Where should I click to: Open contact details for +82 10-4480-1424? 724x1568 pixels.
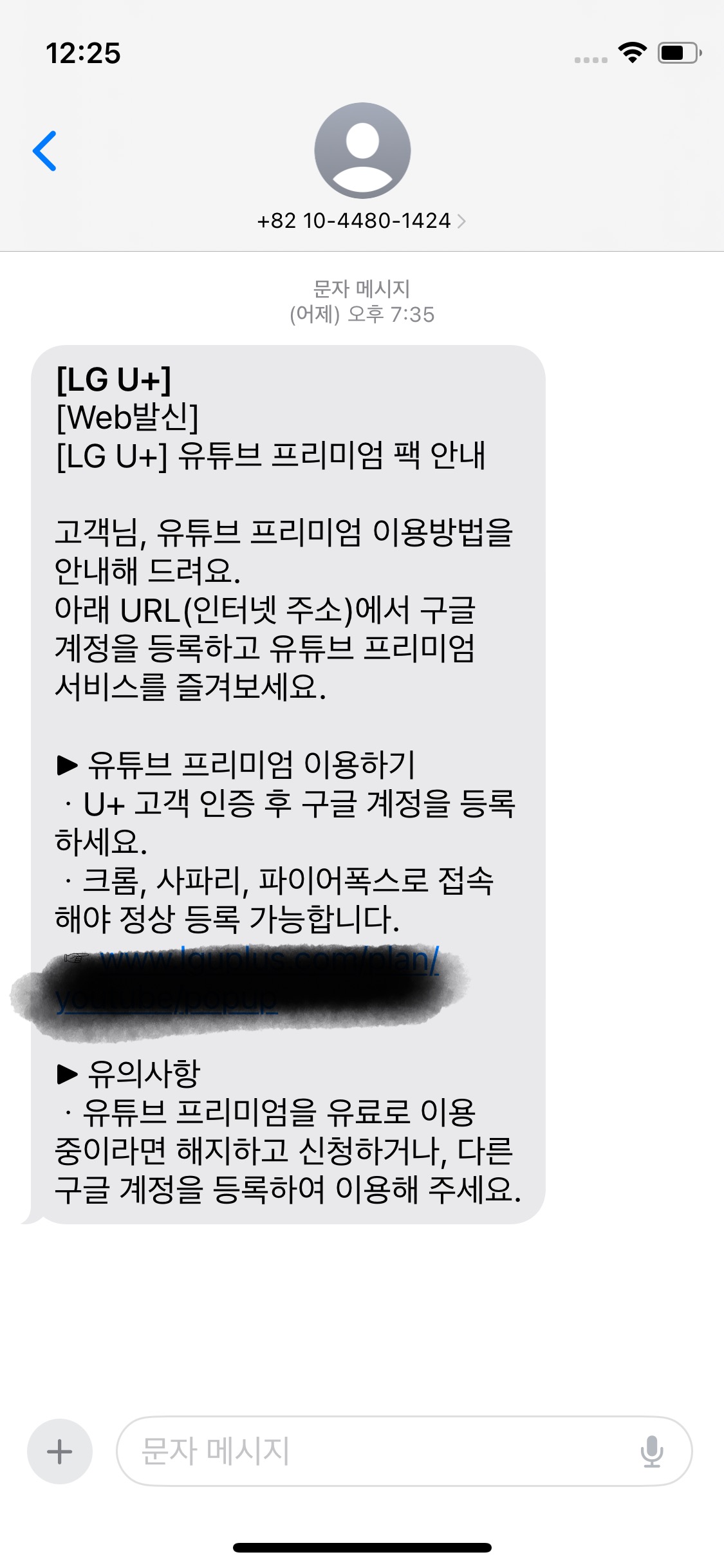361,221
